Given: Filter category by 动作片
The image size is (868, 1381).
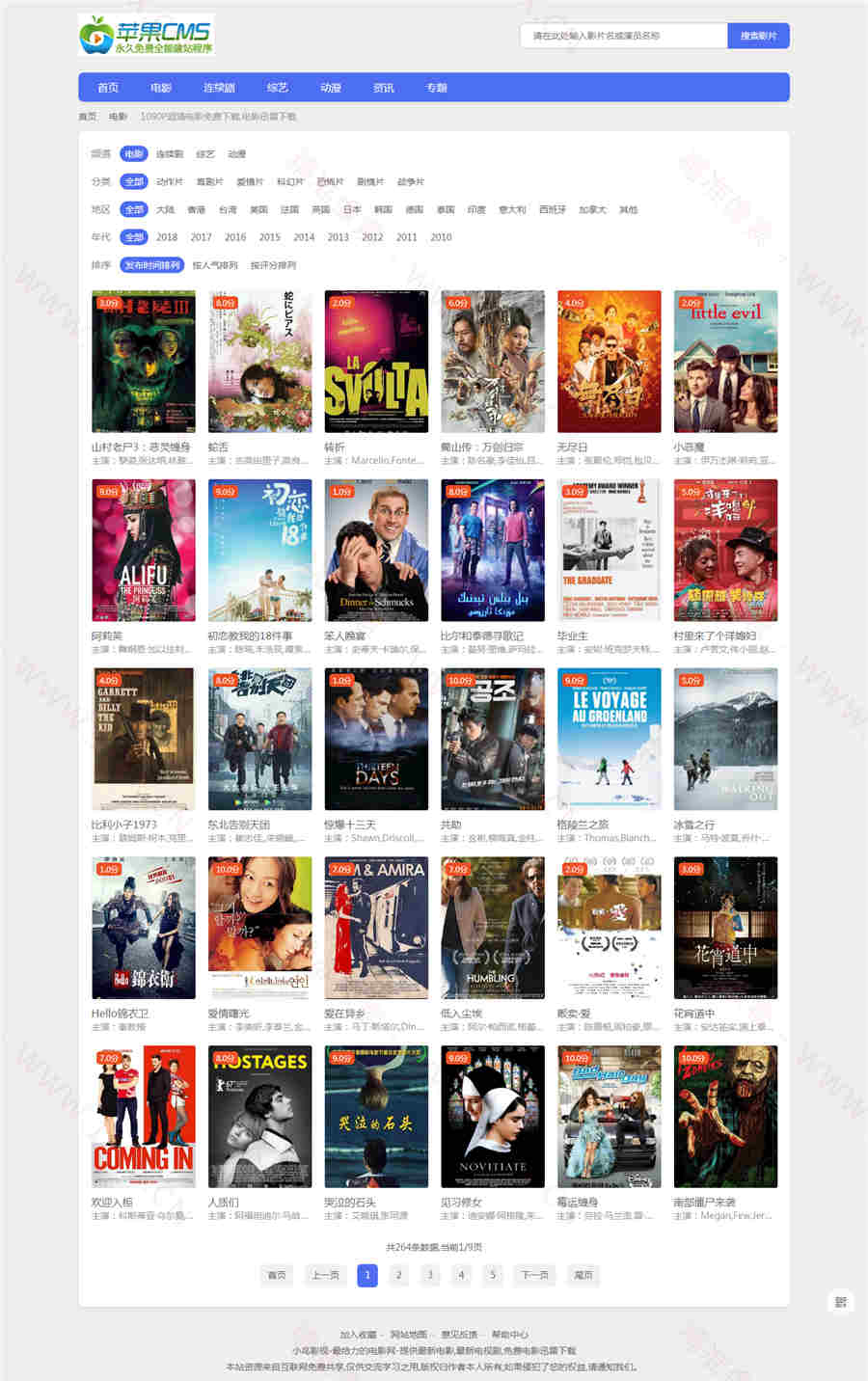Looking at the screenshot, I should coord(170,181).
